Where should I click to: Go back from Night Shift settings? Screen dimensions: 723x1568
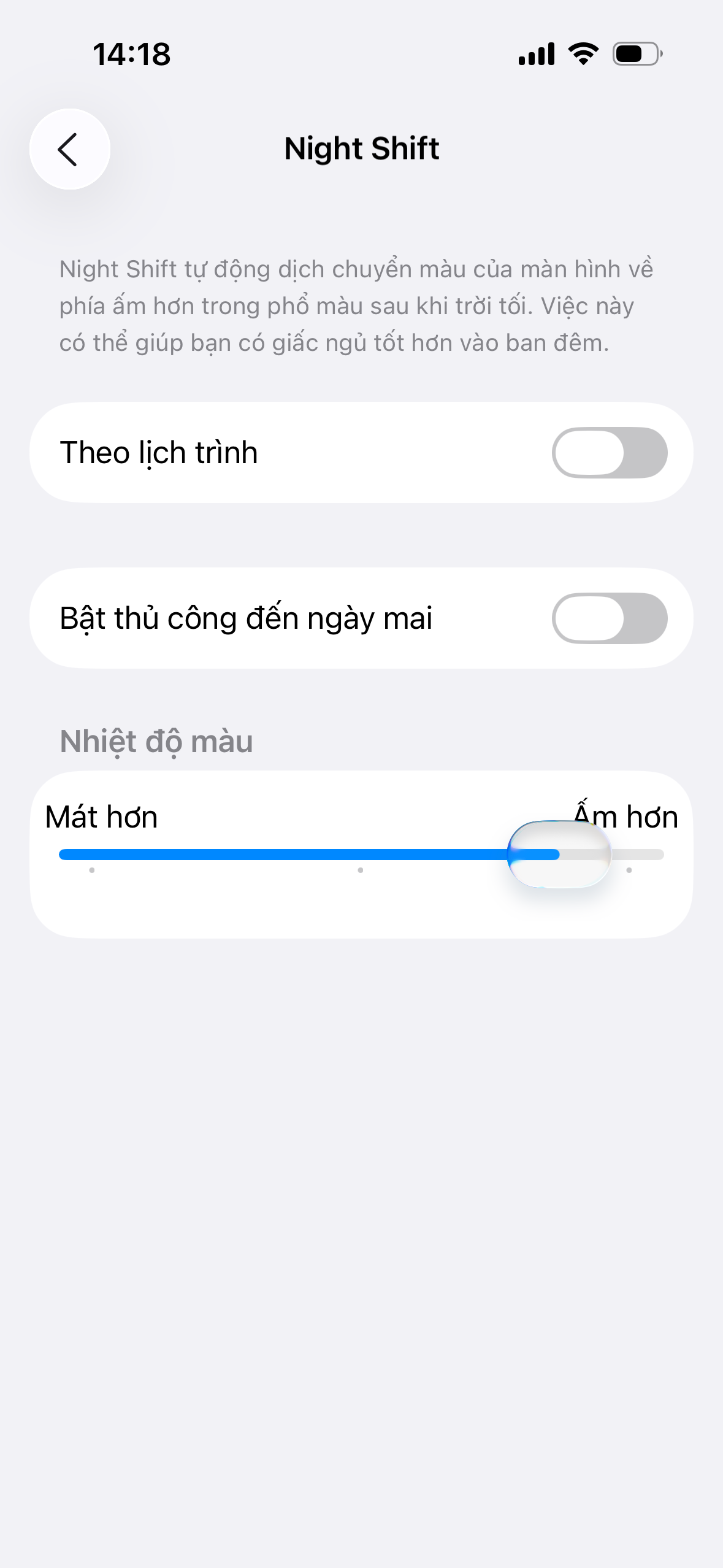pyautogui.click(x=69, y=149)
